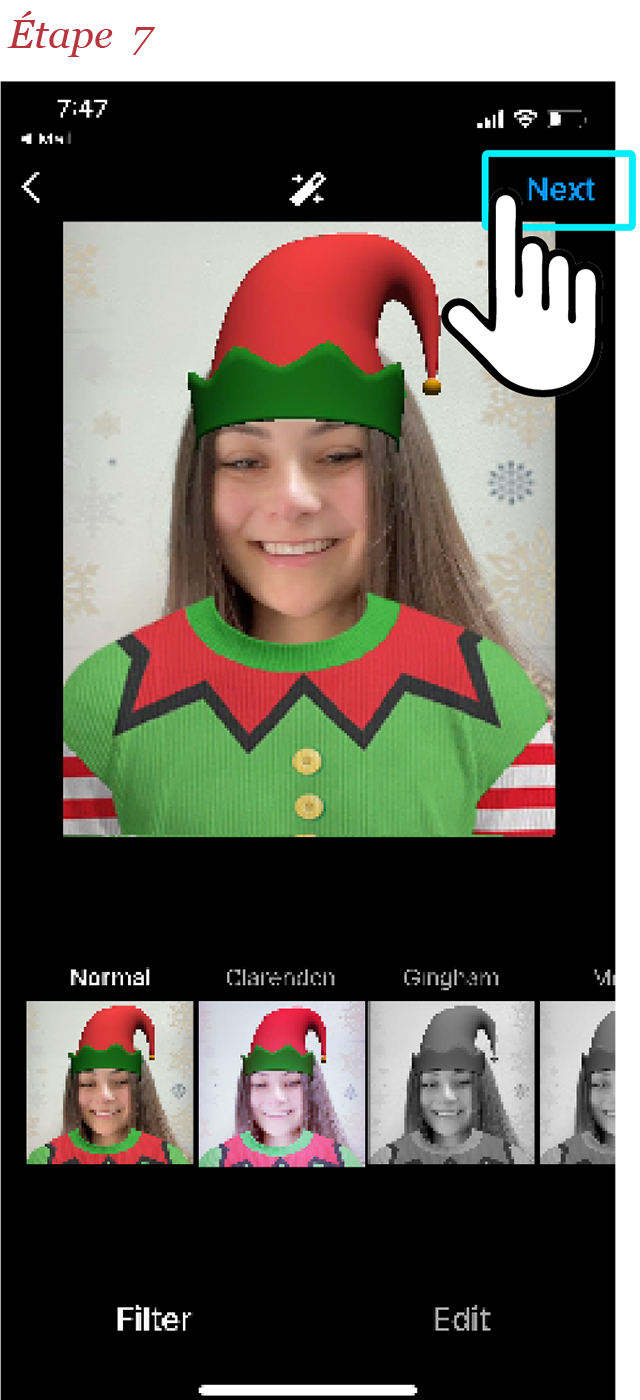Open the magic wand Lux adjustment
The height and width of the screenshot is (1400, 640).
click(308, 188)
